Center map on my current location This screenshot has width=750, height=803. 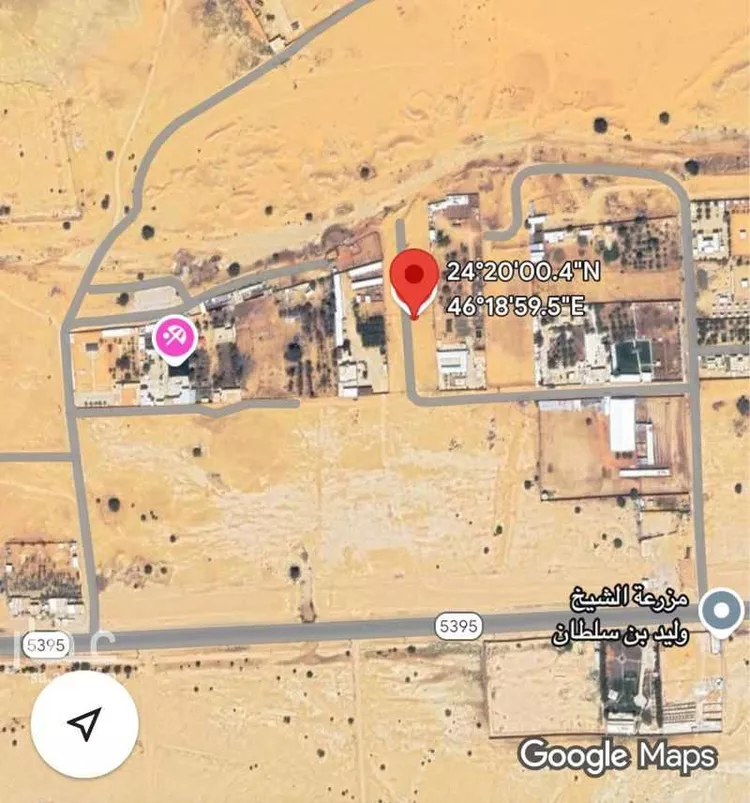[x=84, y=724]
